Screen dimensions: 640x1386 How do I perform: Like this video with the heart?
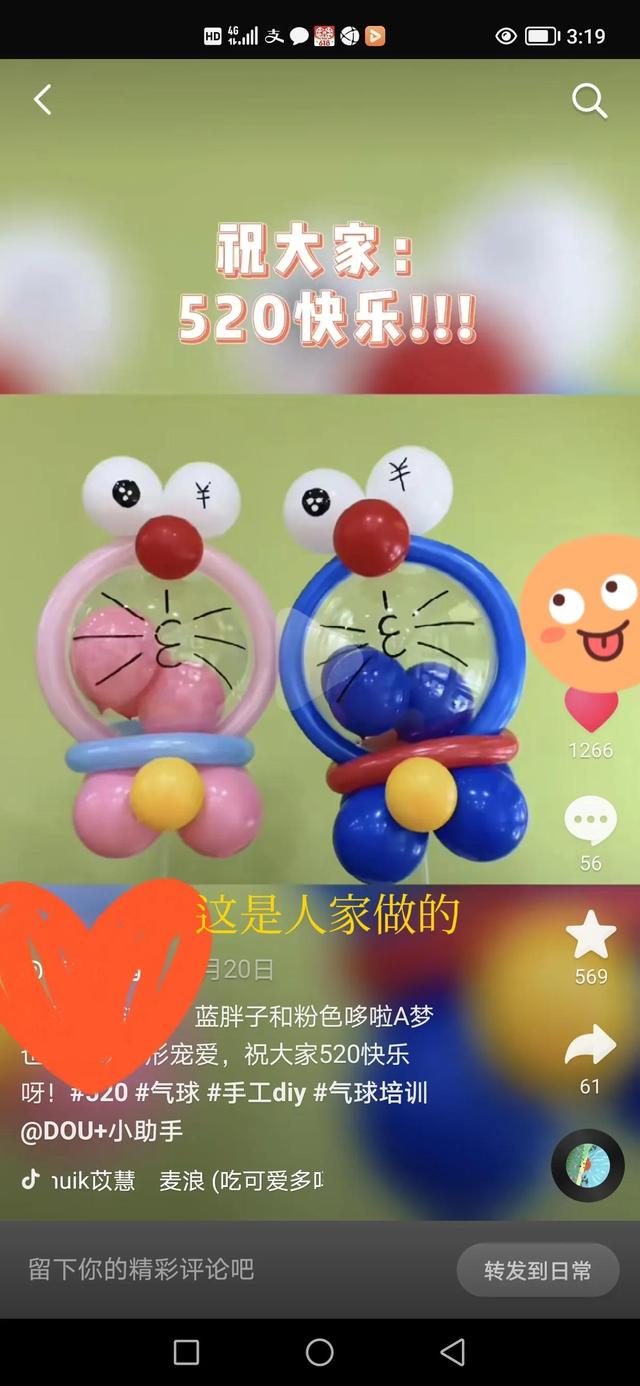tap(591, 710)
